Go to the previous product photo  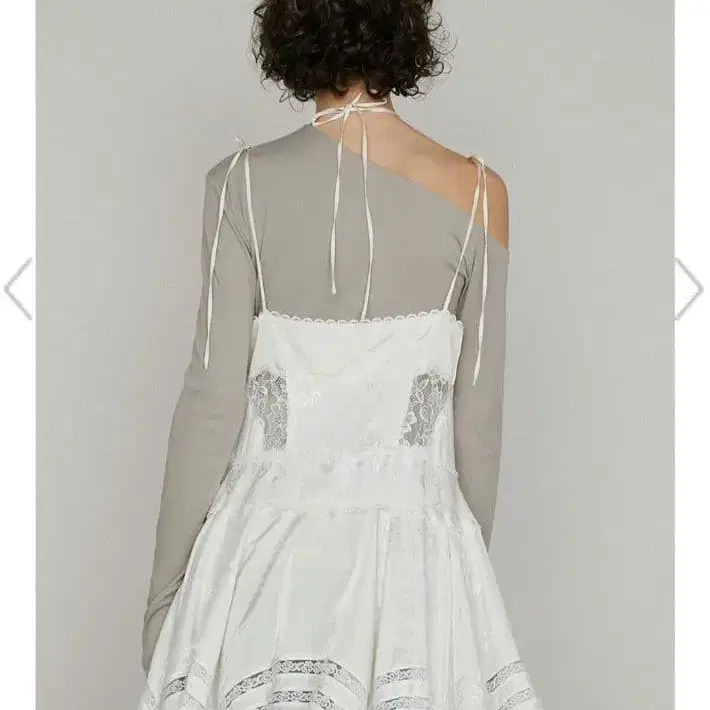[x=18, y=289]
